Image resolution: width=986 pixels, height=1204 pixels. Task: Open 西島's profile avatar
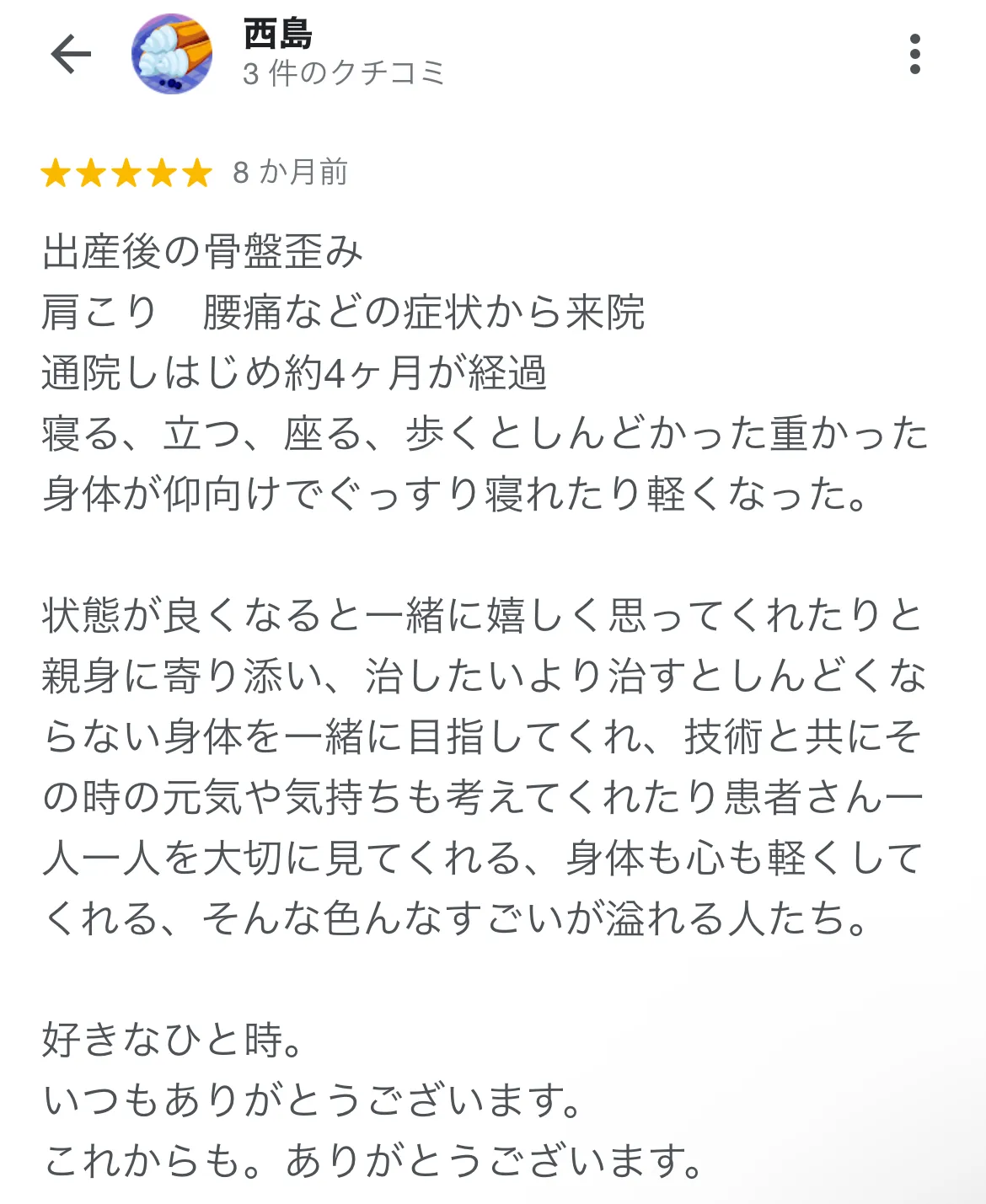pos(172,54)
